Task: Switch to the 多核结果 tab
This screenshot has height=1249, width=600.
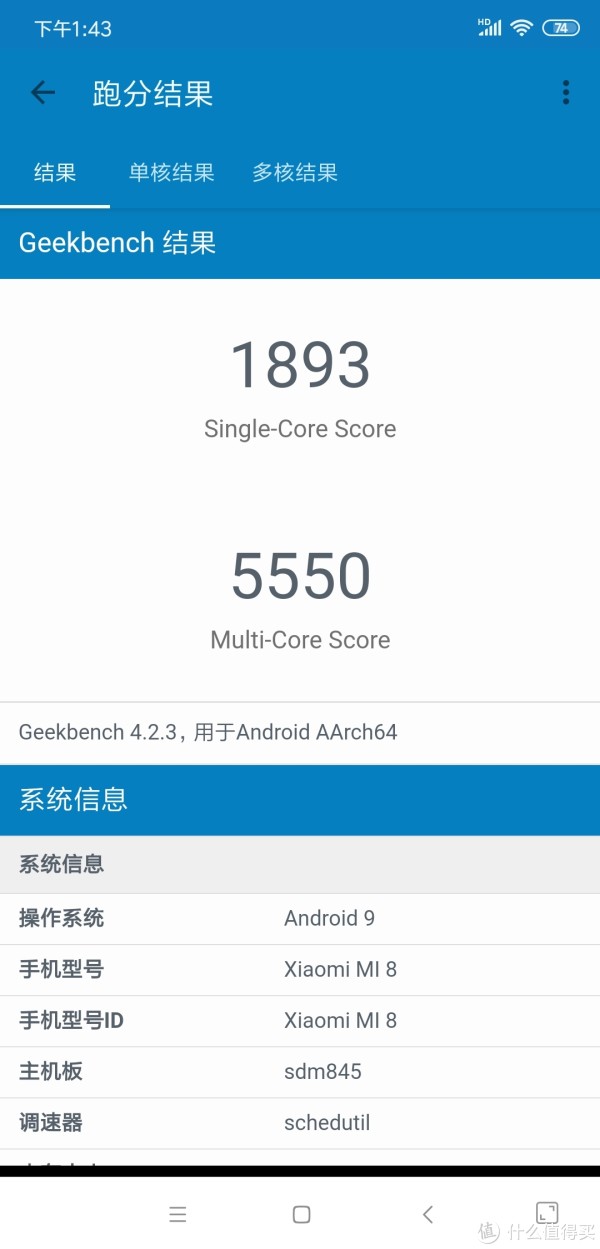Action: 295,172
